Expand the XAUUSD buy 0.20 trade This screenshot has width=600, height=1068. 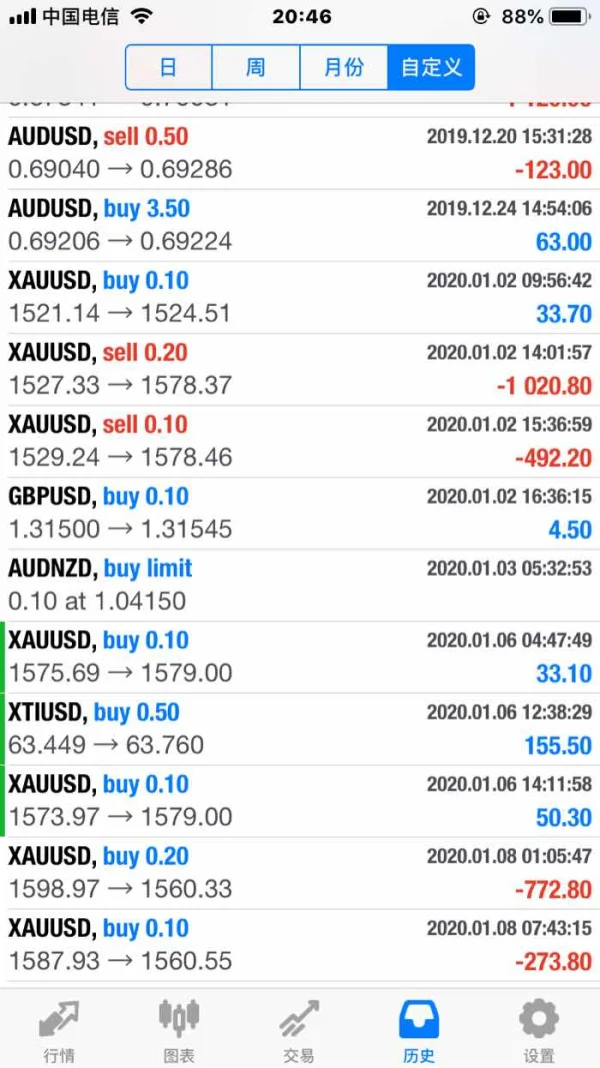300,873
